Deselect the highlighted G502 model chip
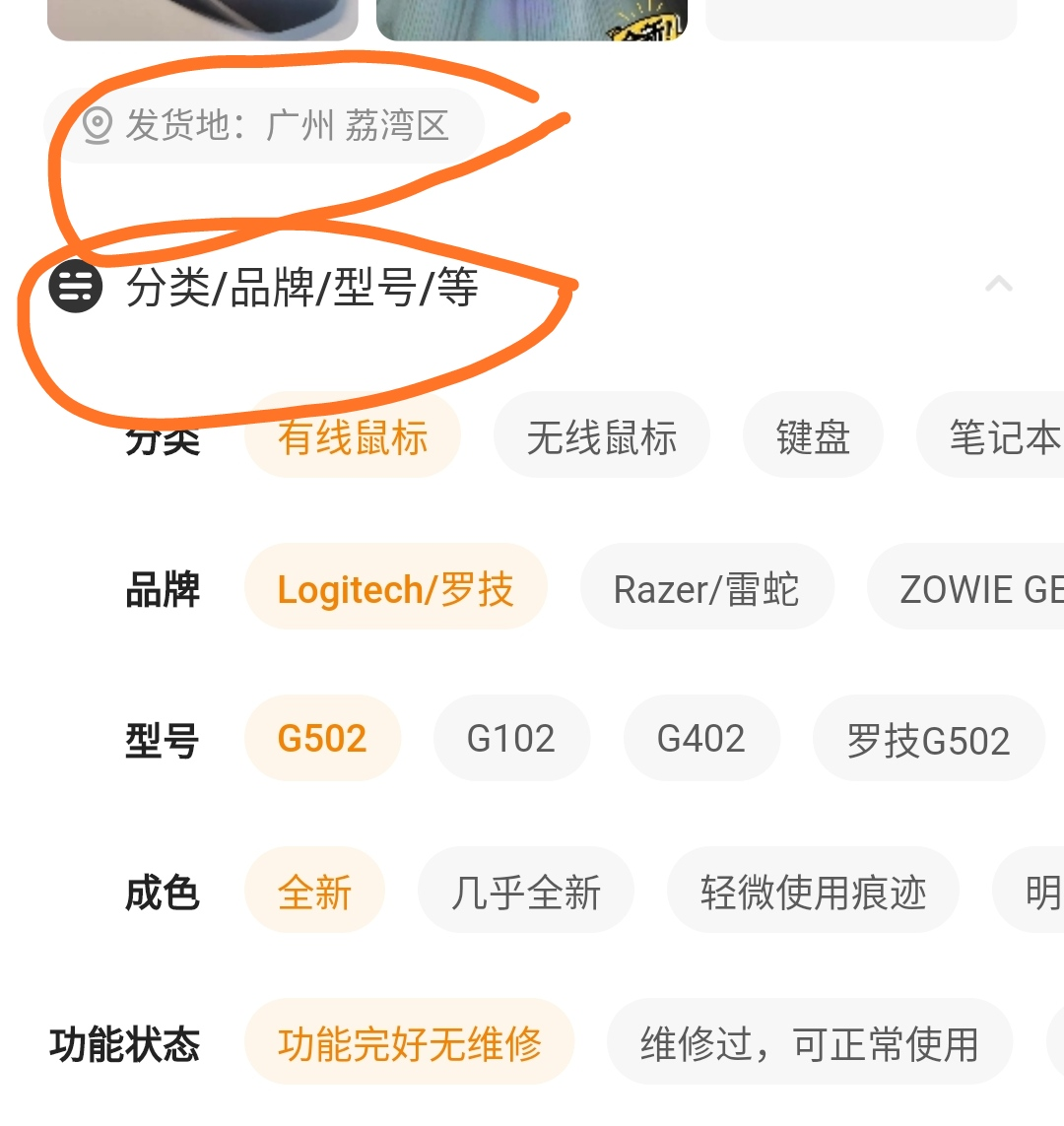1064x1126 pixels. [322, 738]
